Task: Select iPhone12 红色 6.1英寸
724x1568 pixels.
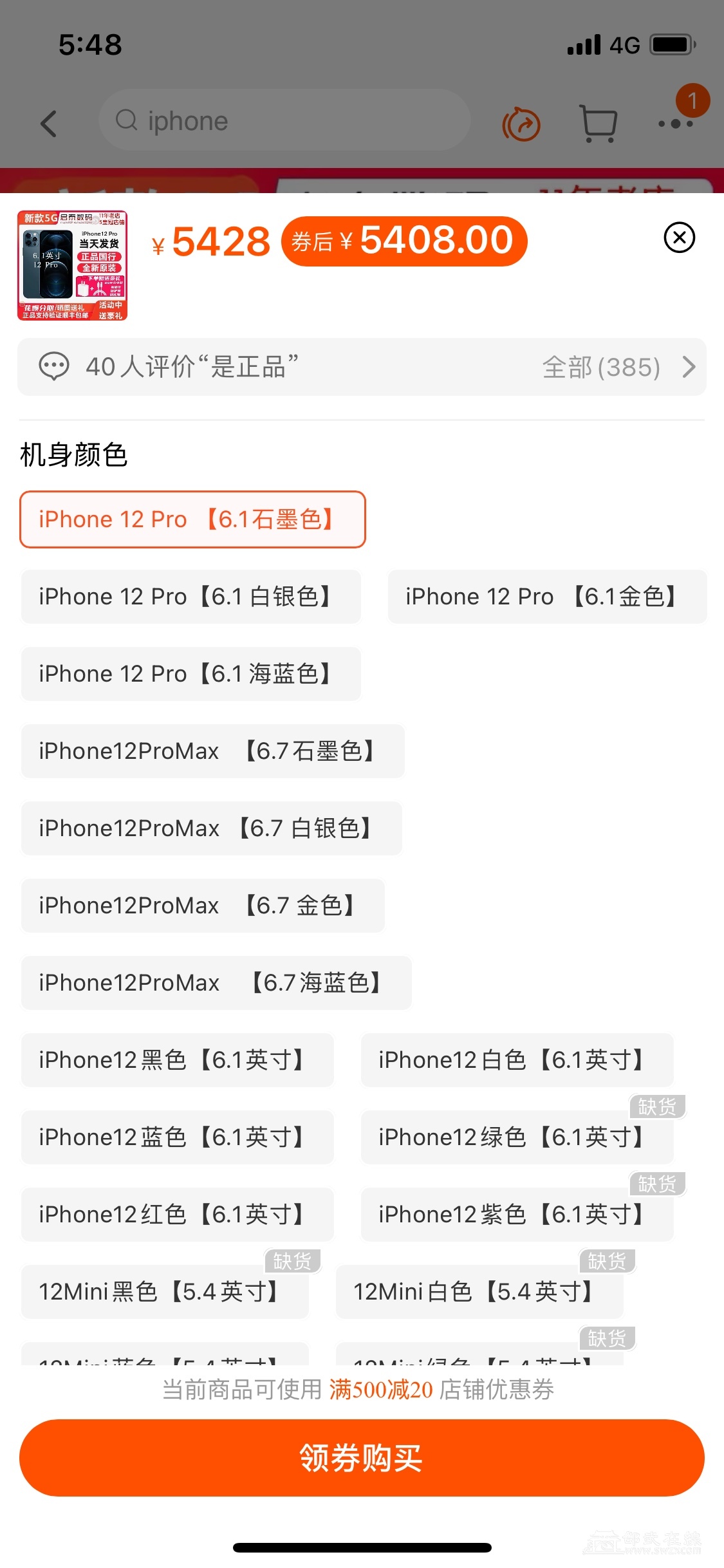Action: click(177, 1215)
